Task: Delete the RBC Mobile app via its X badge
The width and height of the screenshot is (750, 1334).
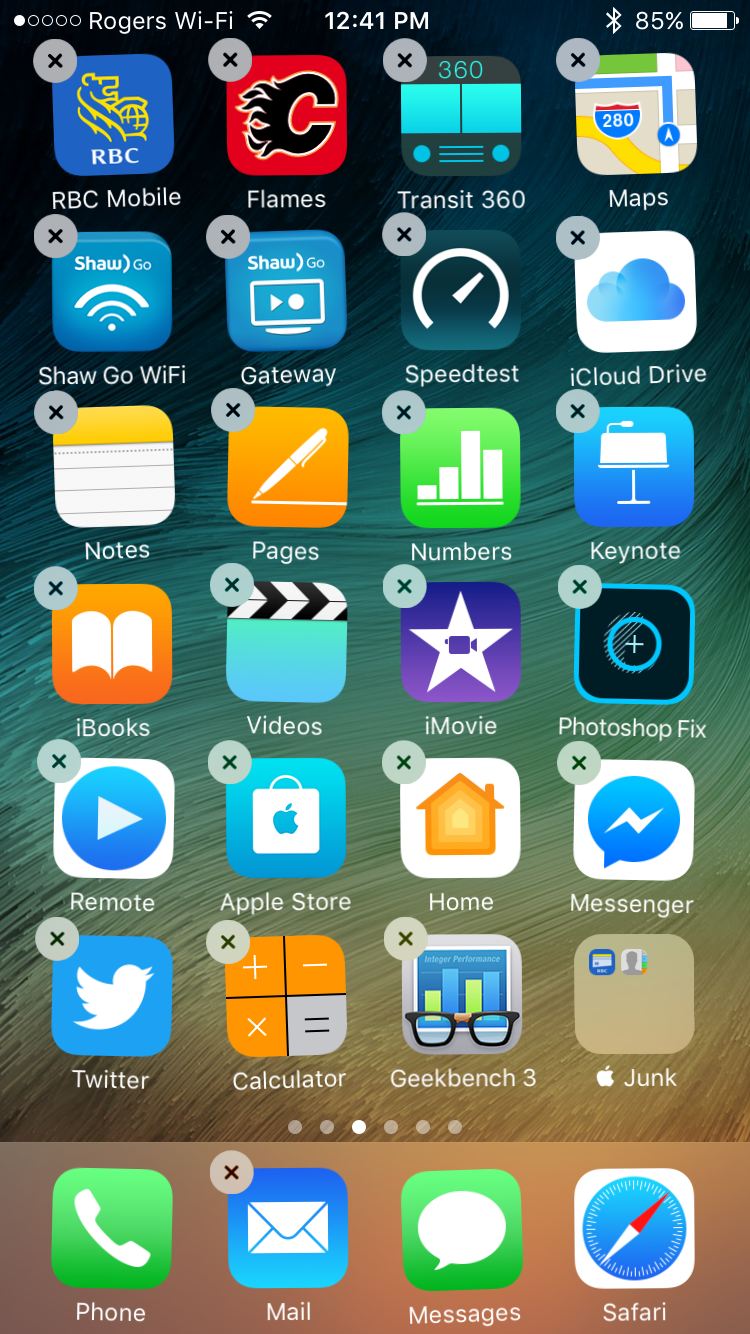Action: click(x=55, y=60)
